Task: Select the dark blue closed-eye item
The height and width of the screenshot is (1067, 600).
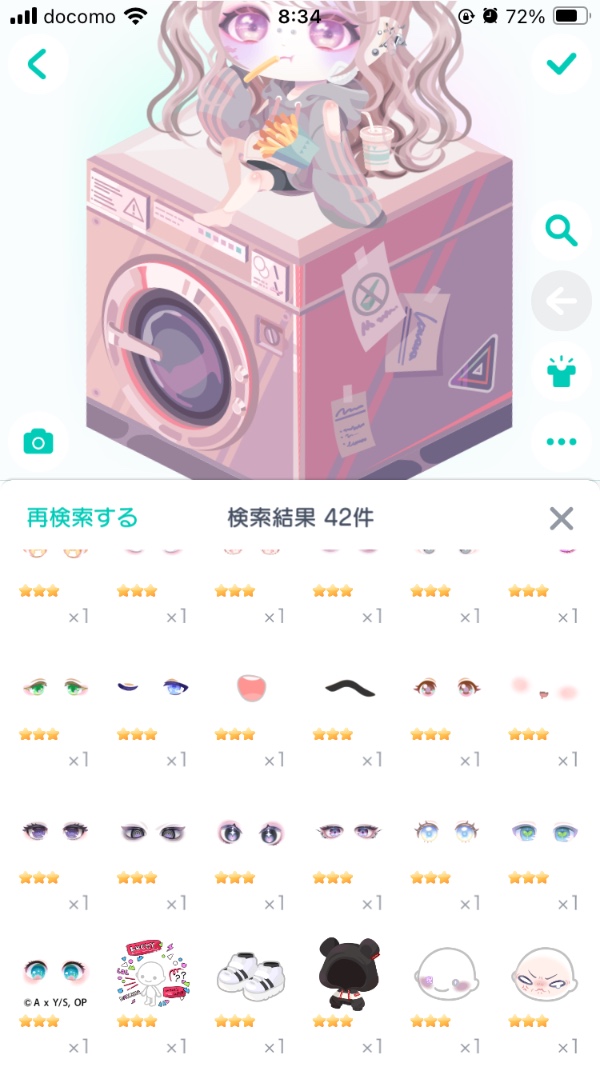Action: (x=151, y=687)
